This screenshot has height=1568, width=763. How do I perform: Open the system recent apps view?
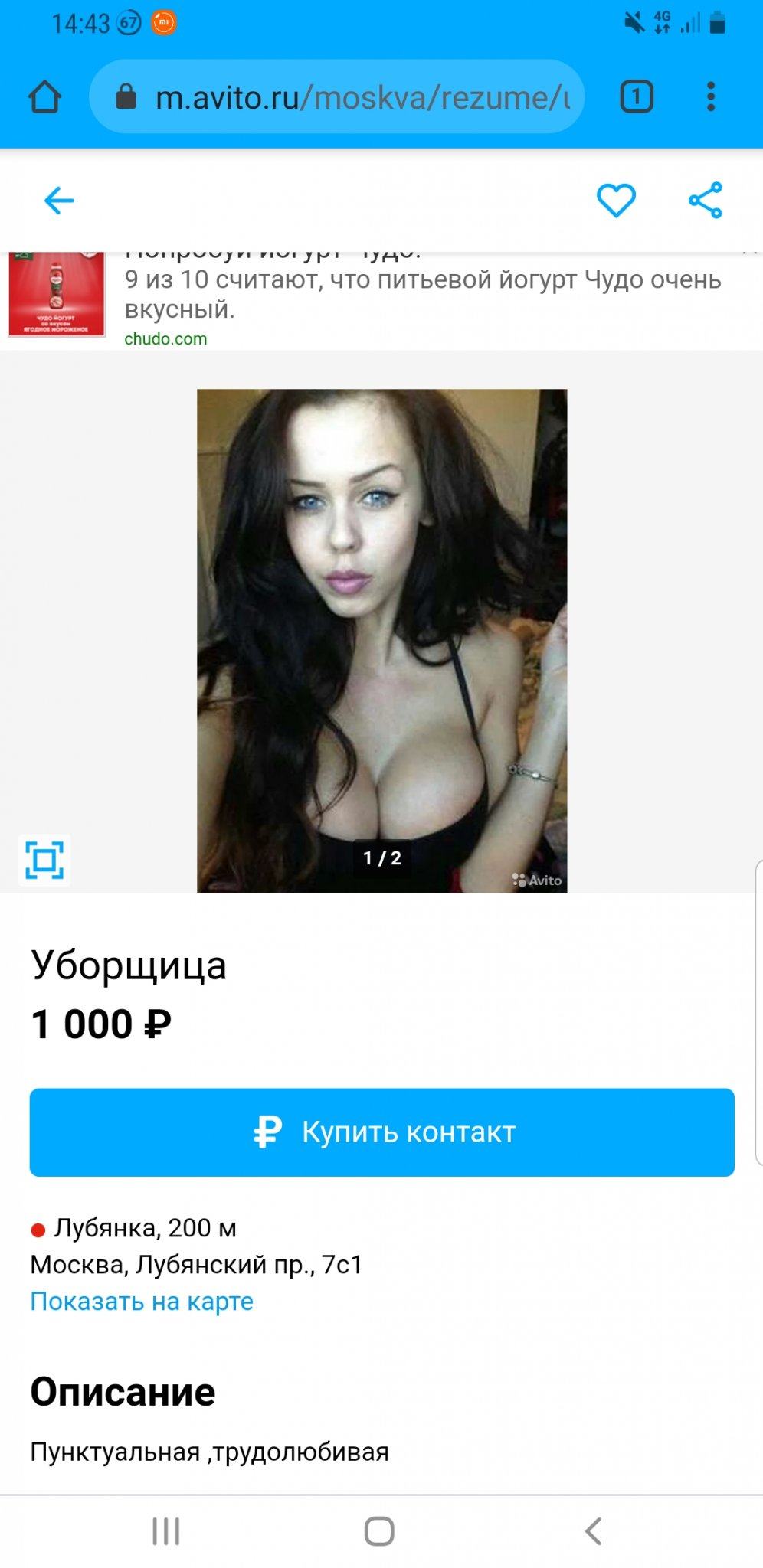pyautogui.click(x=165, y=1531)
